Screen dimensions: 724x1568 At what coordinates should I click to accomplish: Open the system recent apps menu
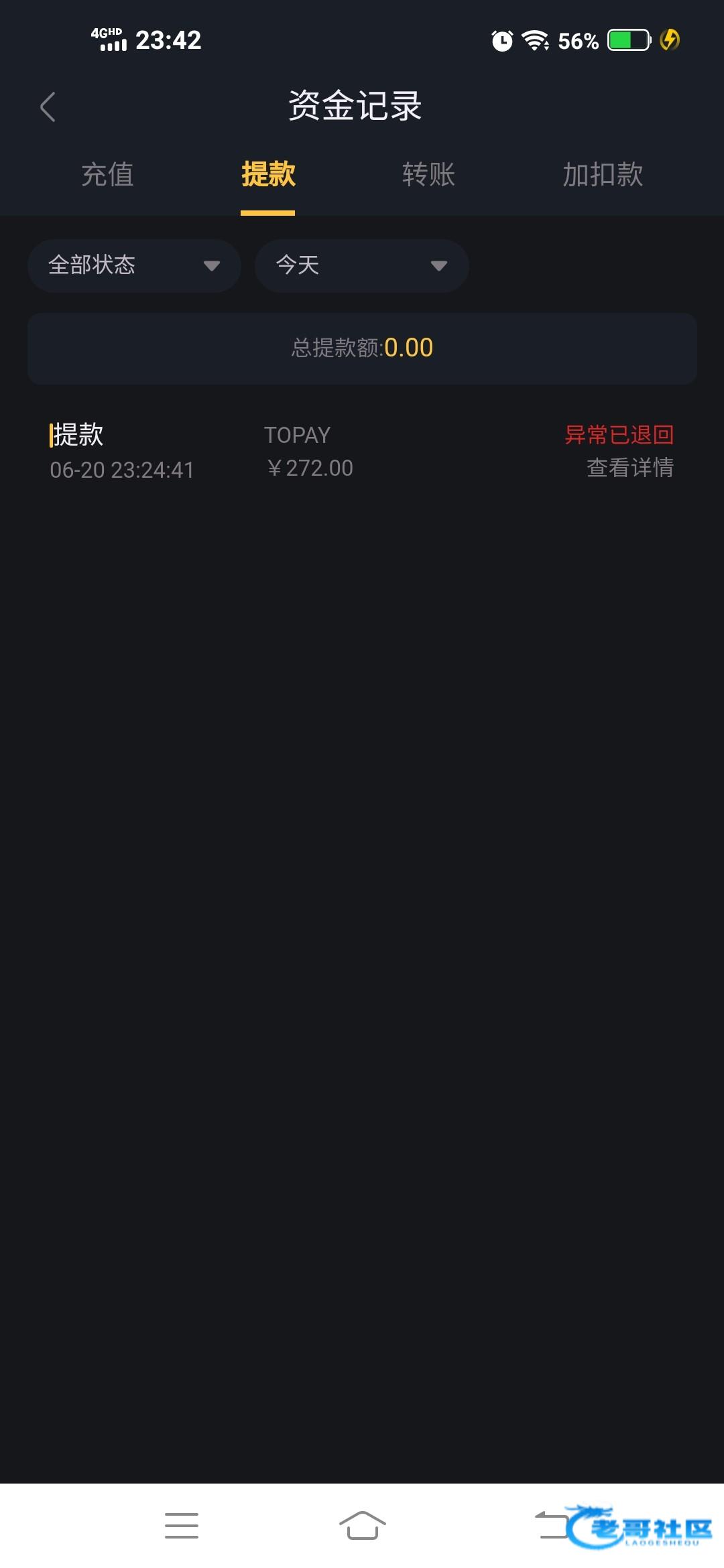click(182, 1526)
